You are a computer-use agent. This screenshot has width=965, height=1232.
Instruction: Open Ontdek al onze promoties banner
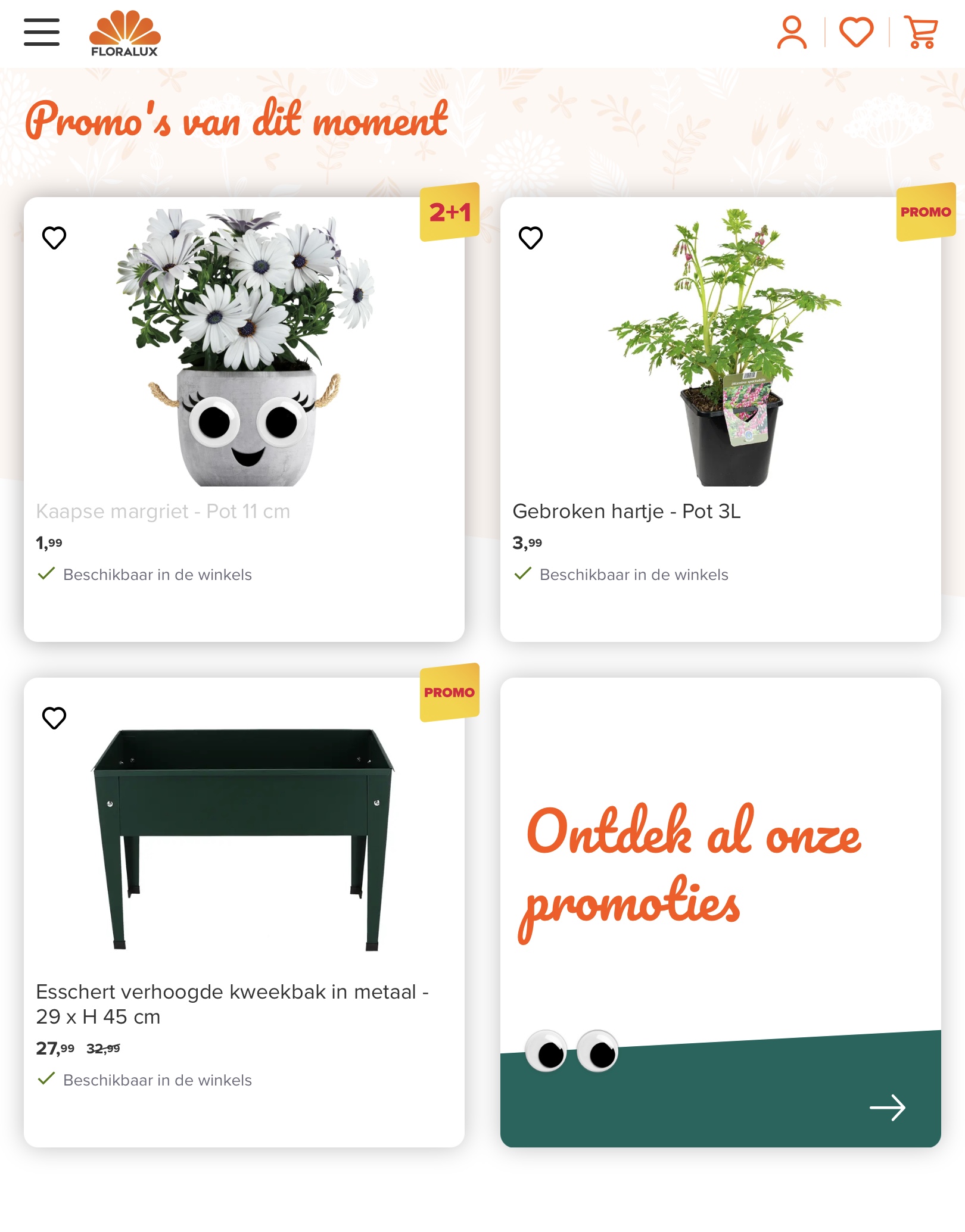[720, 911]
